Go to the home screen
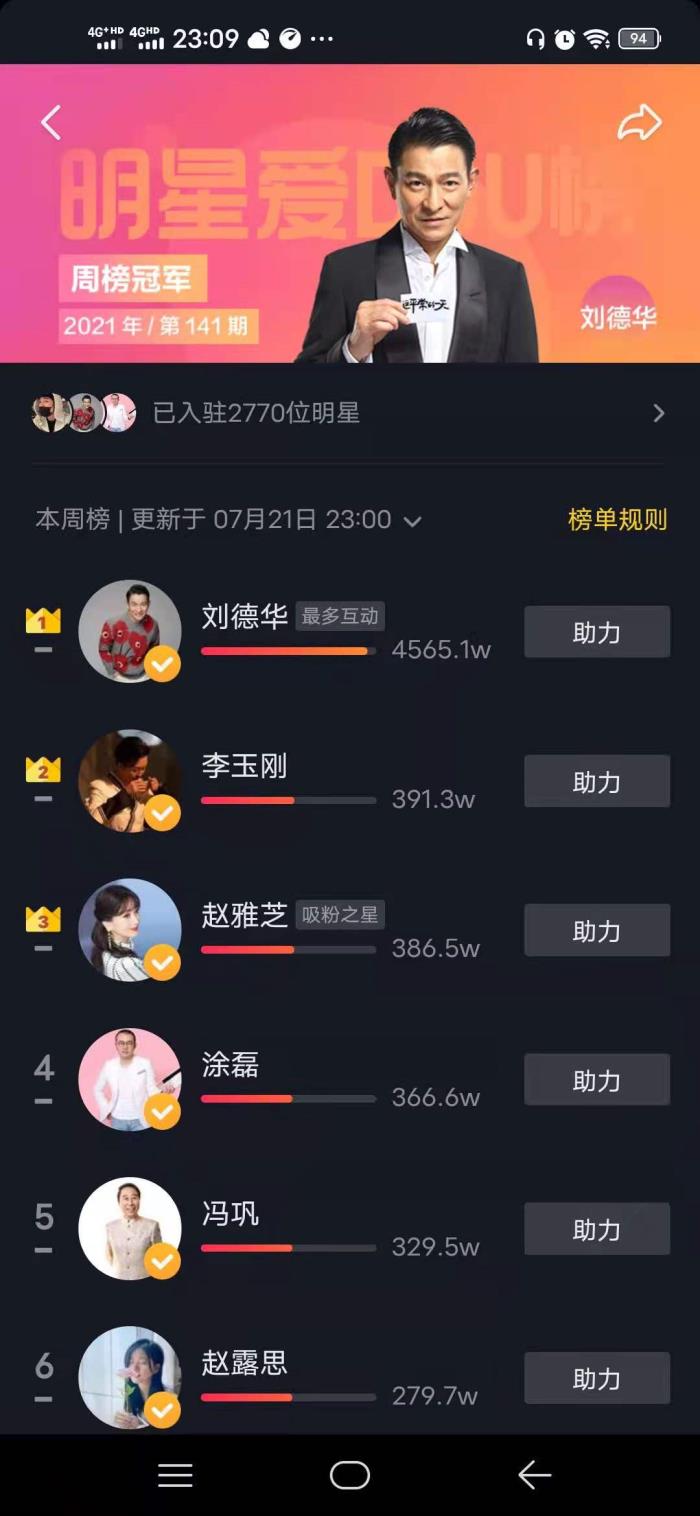 (350, 1475)
